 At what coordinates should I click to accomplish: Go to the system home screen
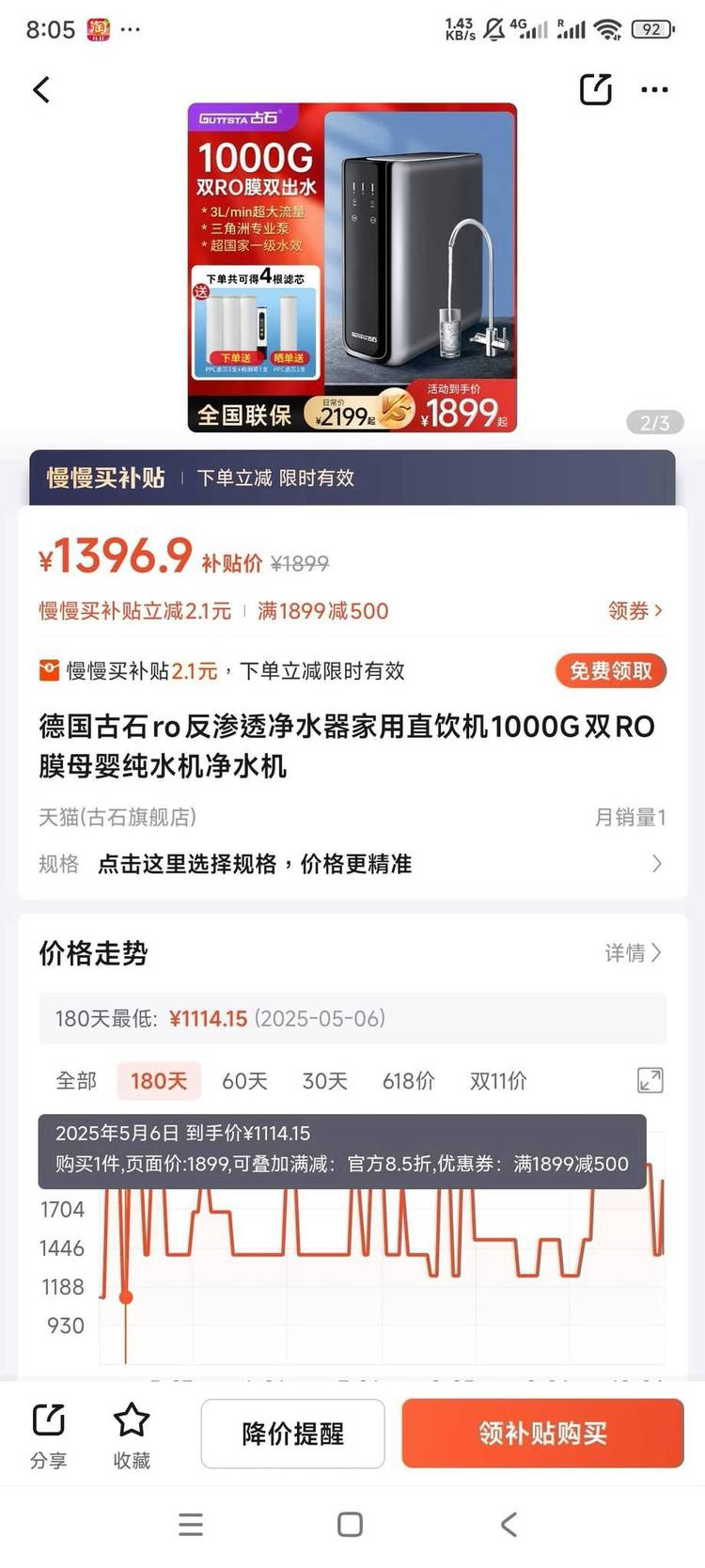click(350, 1524)
